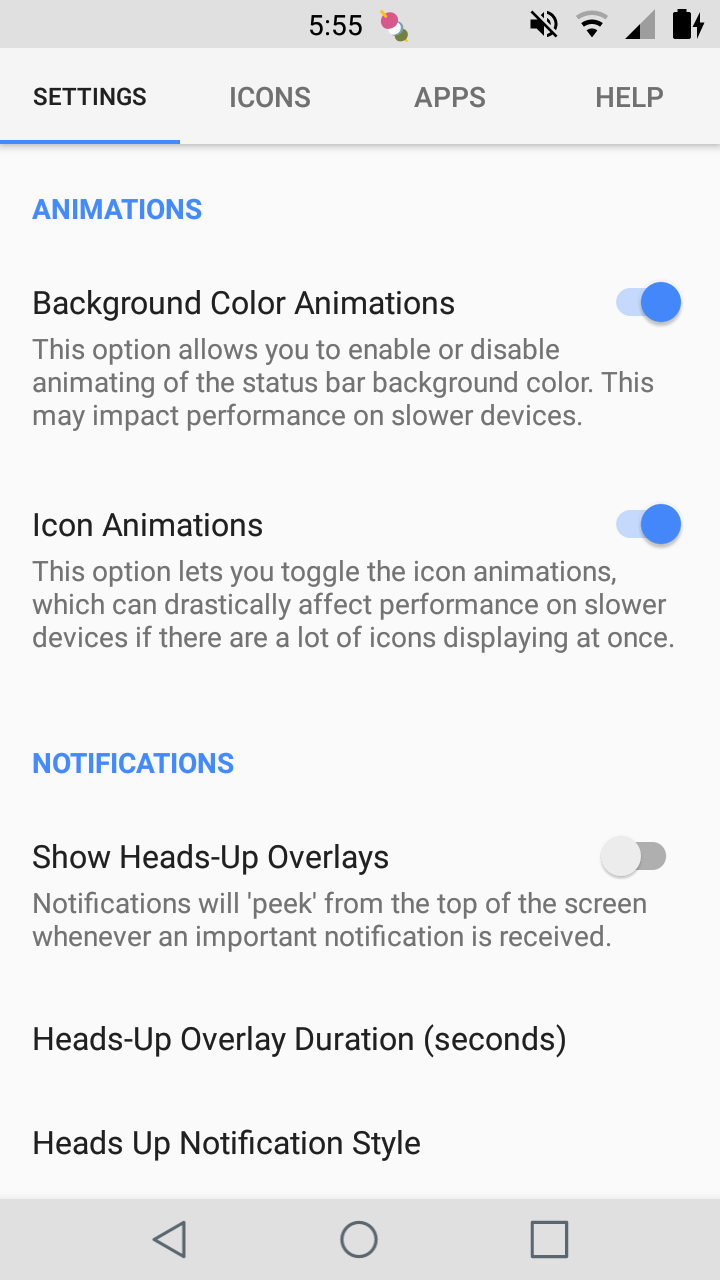Screen dimensions: 720x1280
Task: Select the SETTINGS tab
Action: 89,96
